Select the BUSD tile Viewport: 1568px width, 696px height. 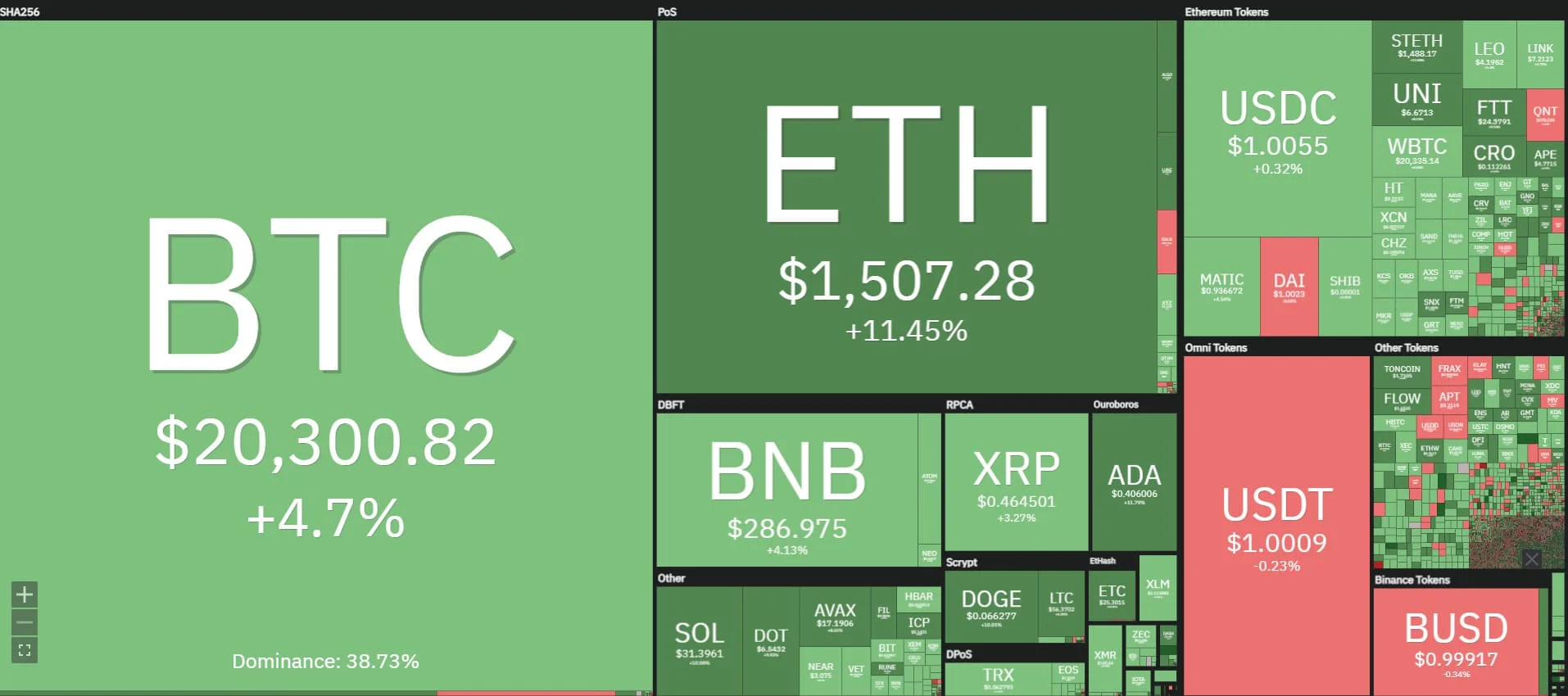point(1456,640)
